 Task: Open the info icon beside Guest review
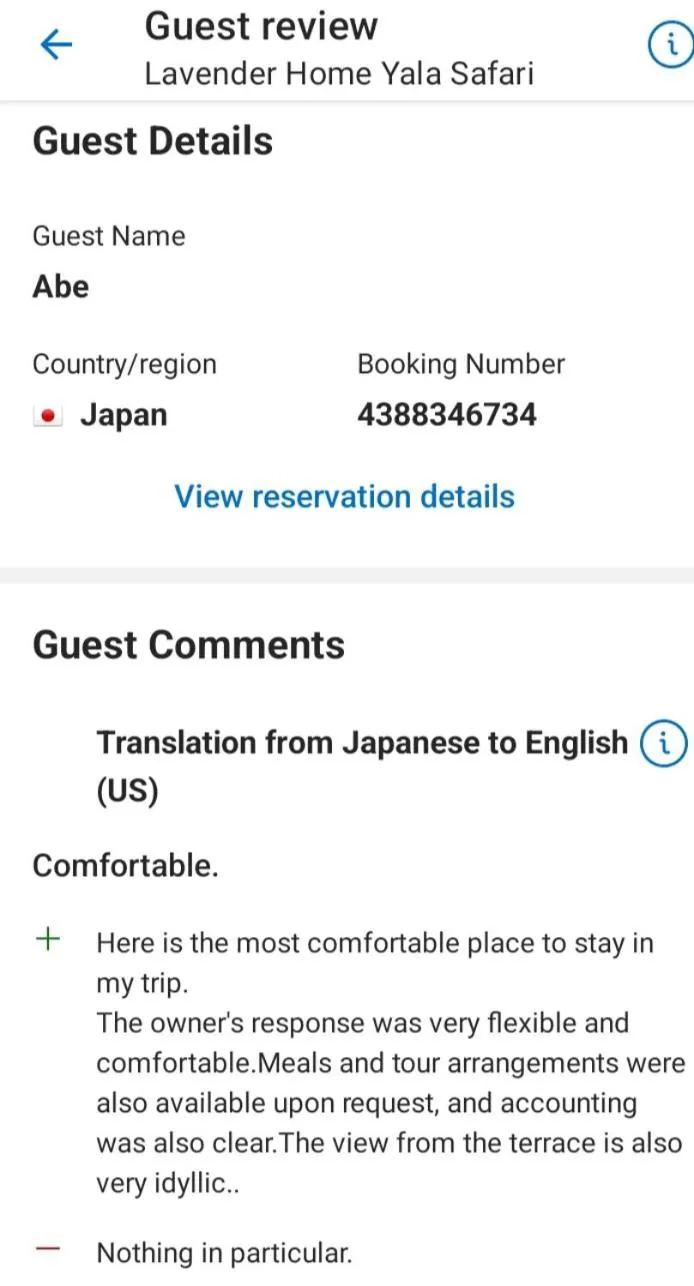click(670, 45)
